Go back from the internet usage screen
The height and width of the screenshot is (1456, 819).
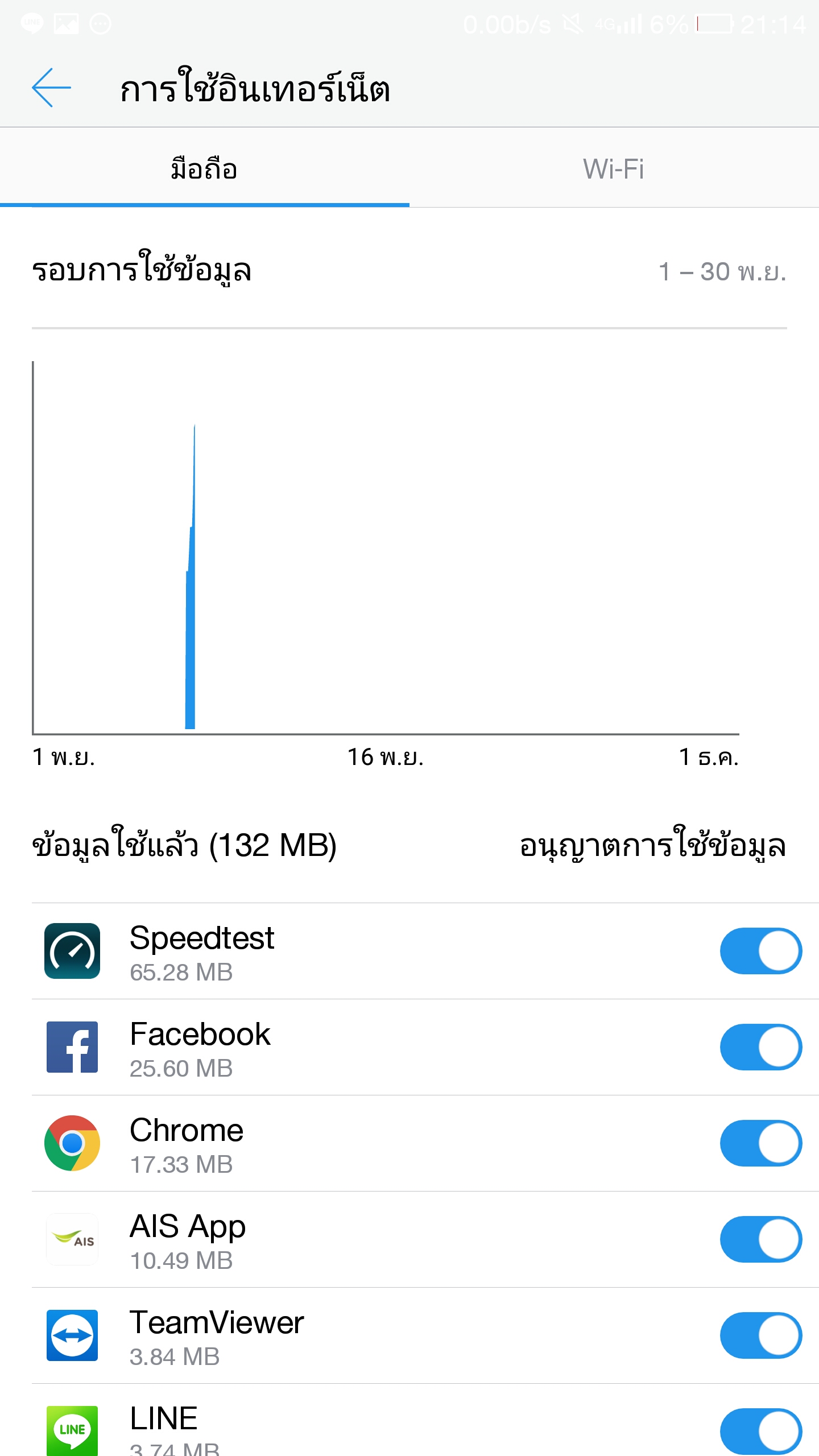coord(51,88)
